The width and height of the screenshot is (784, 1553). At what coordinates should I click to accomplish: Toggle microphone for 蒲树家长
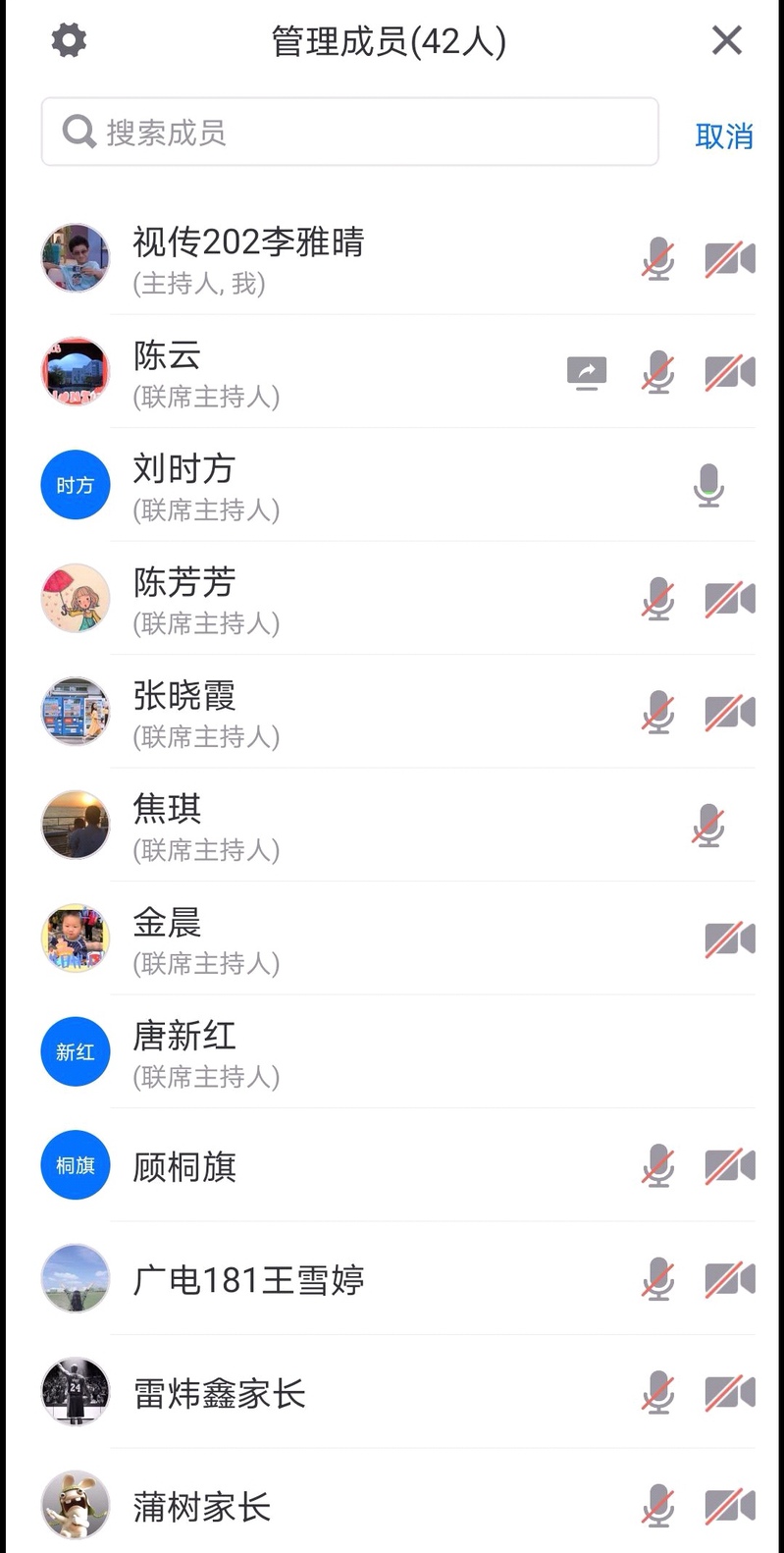pos(658,1506)
